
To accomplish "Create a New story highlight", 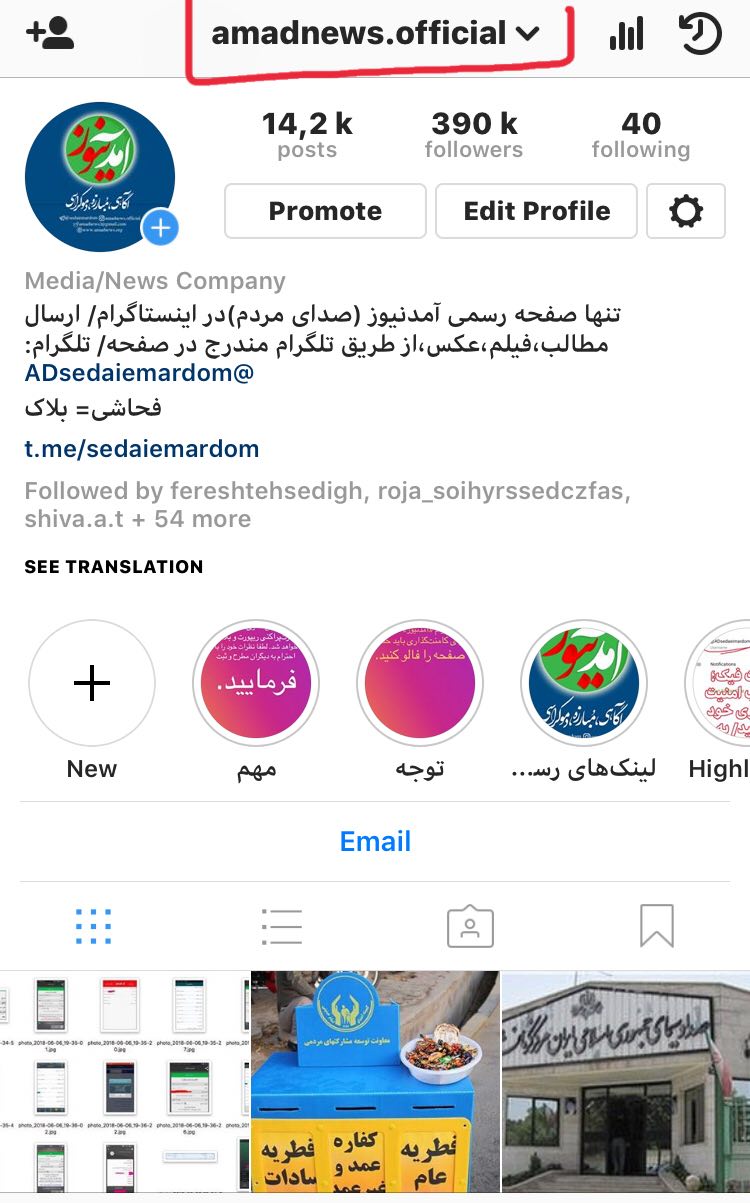I will (x=92, y=684).
